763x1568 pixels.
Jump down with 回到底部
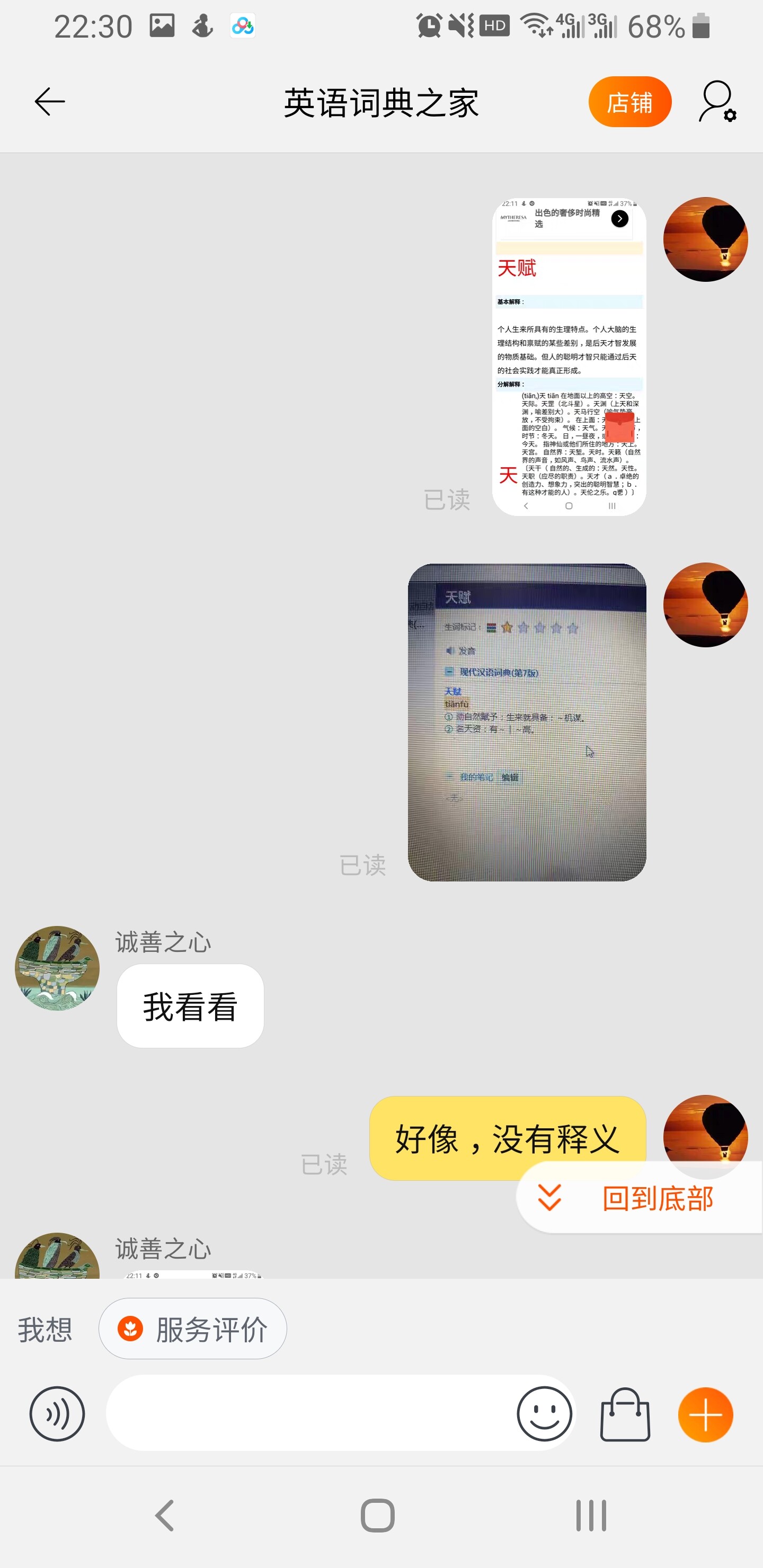[640, 1199]
